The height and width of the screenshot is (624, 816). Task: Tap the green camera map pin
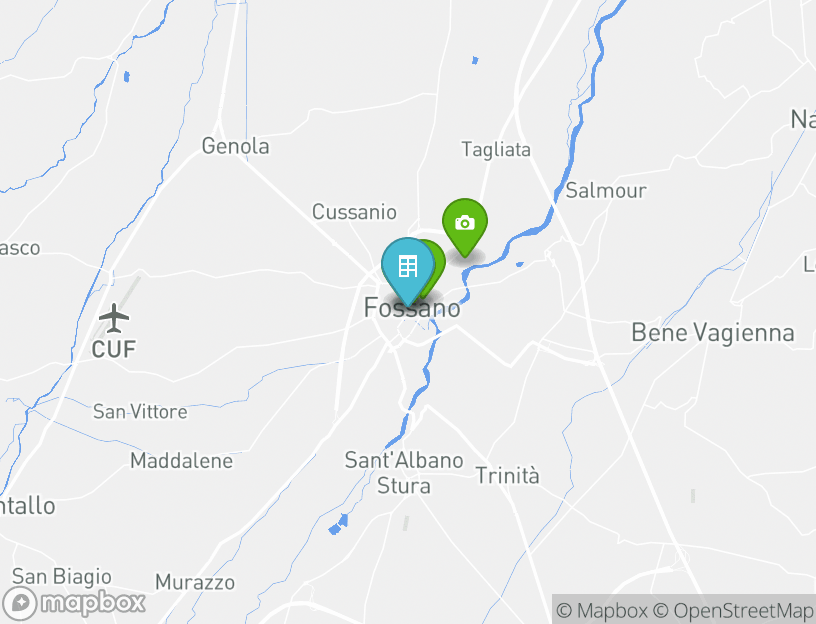(464, 224)
